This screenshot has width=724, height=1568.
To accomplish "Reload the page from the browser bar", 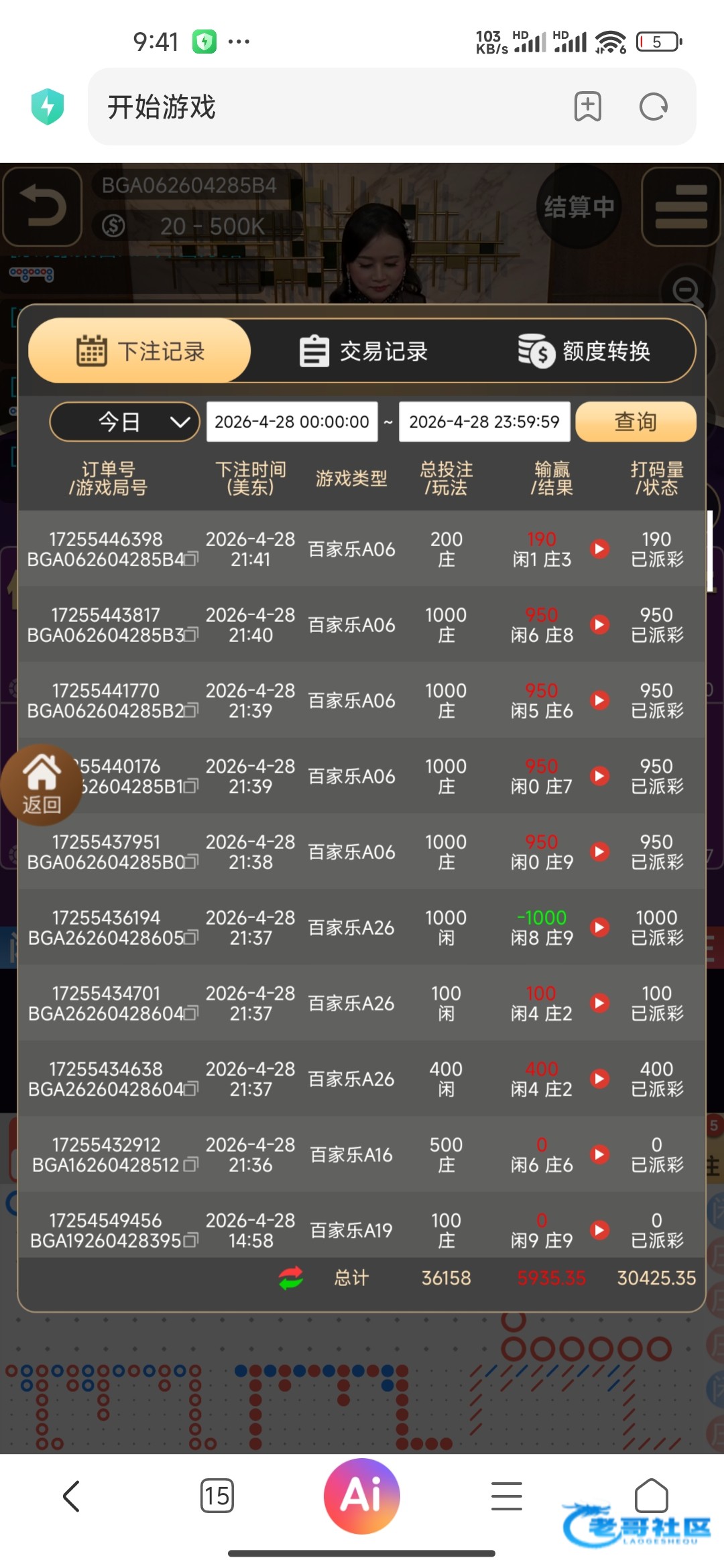I will click(x=653, y=107).
